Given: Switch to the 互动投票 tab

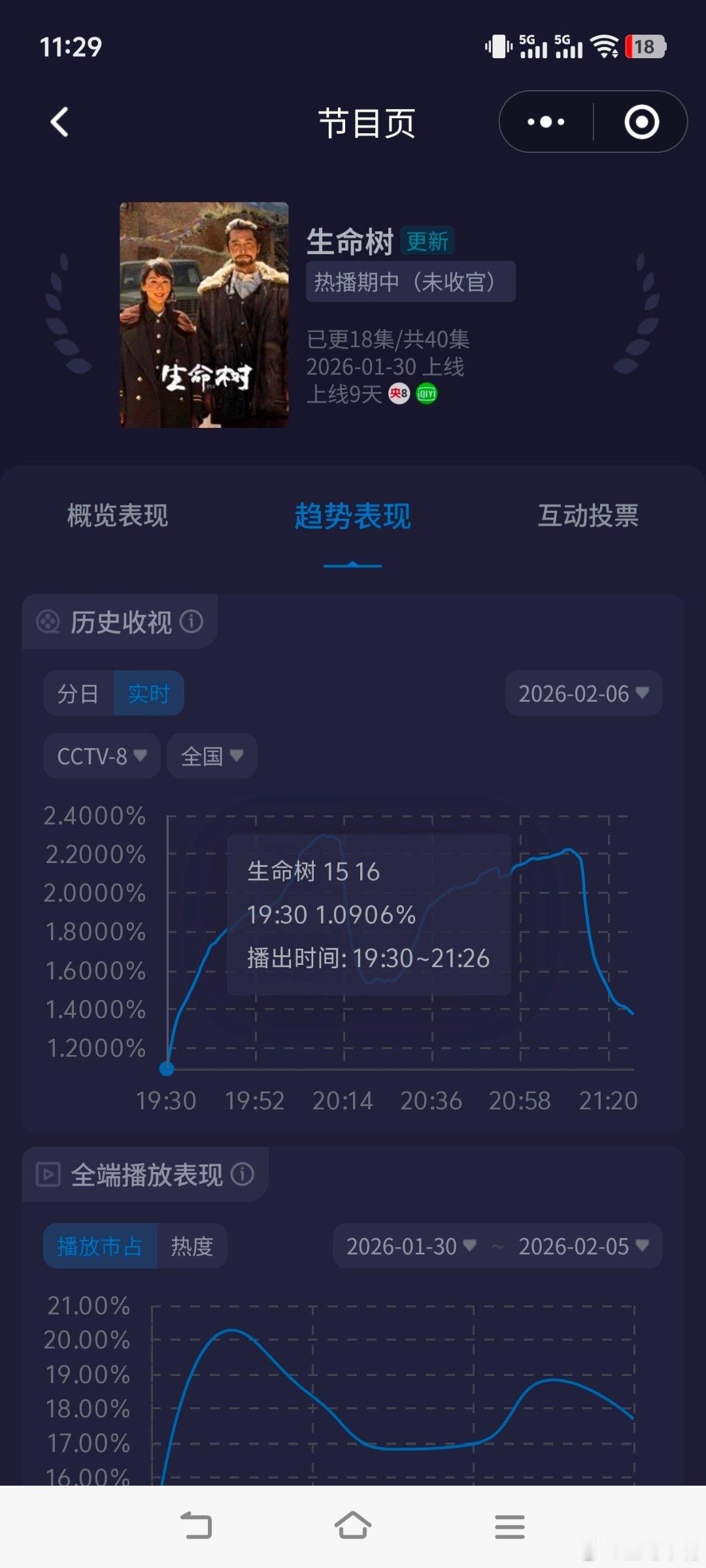Looking at the screenshot, I should click(x=589, y=515).
